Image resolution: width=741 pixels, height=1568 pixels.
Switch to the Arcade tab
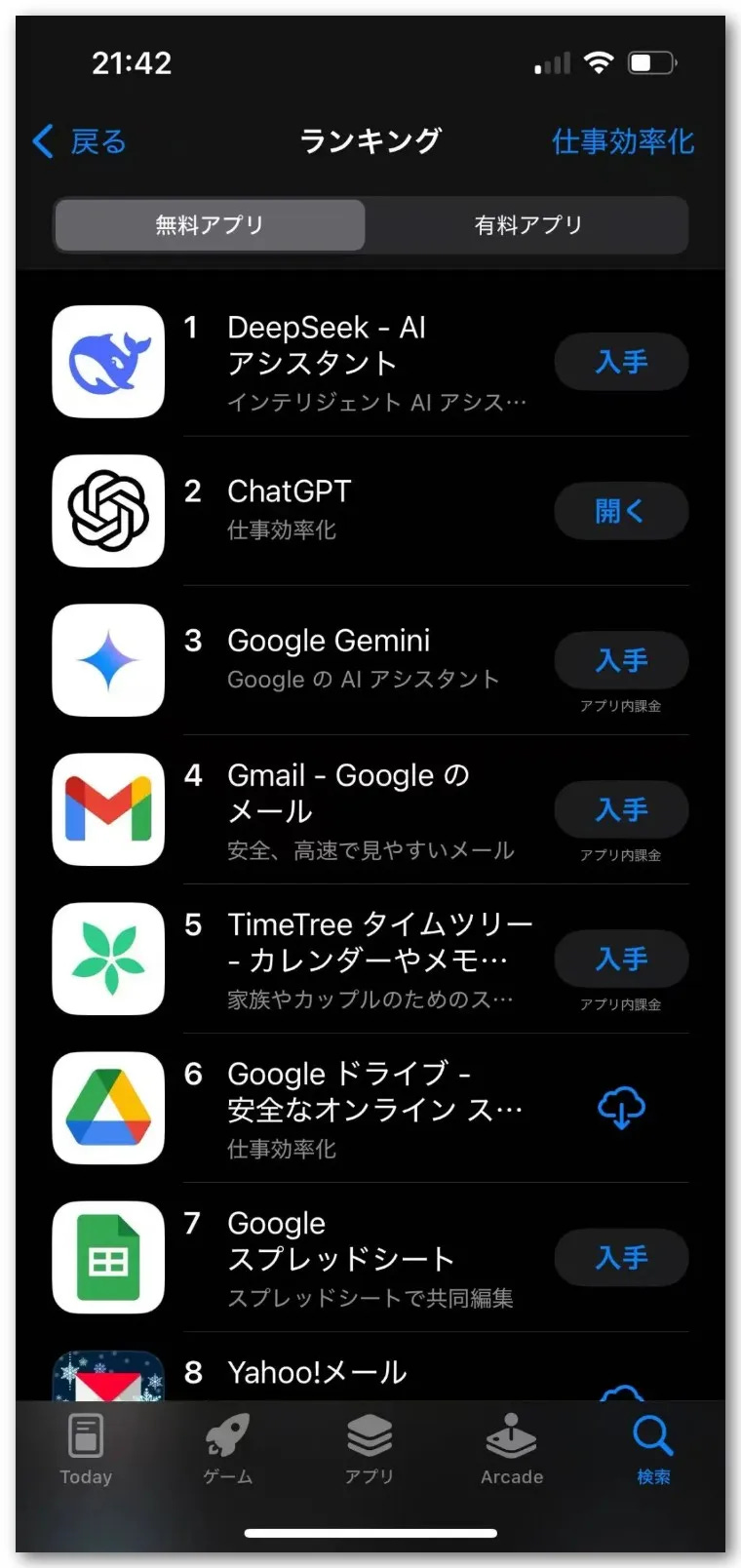[511, 1449]
